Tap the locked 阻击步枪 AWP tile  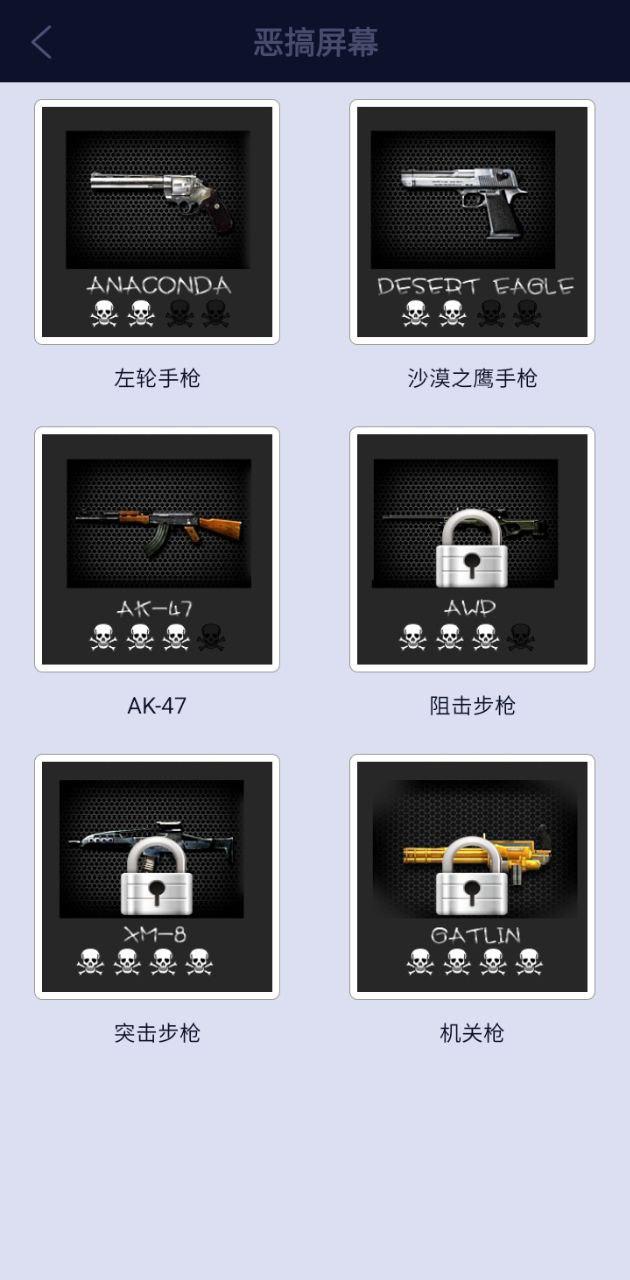point(472,549)
